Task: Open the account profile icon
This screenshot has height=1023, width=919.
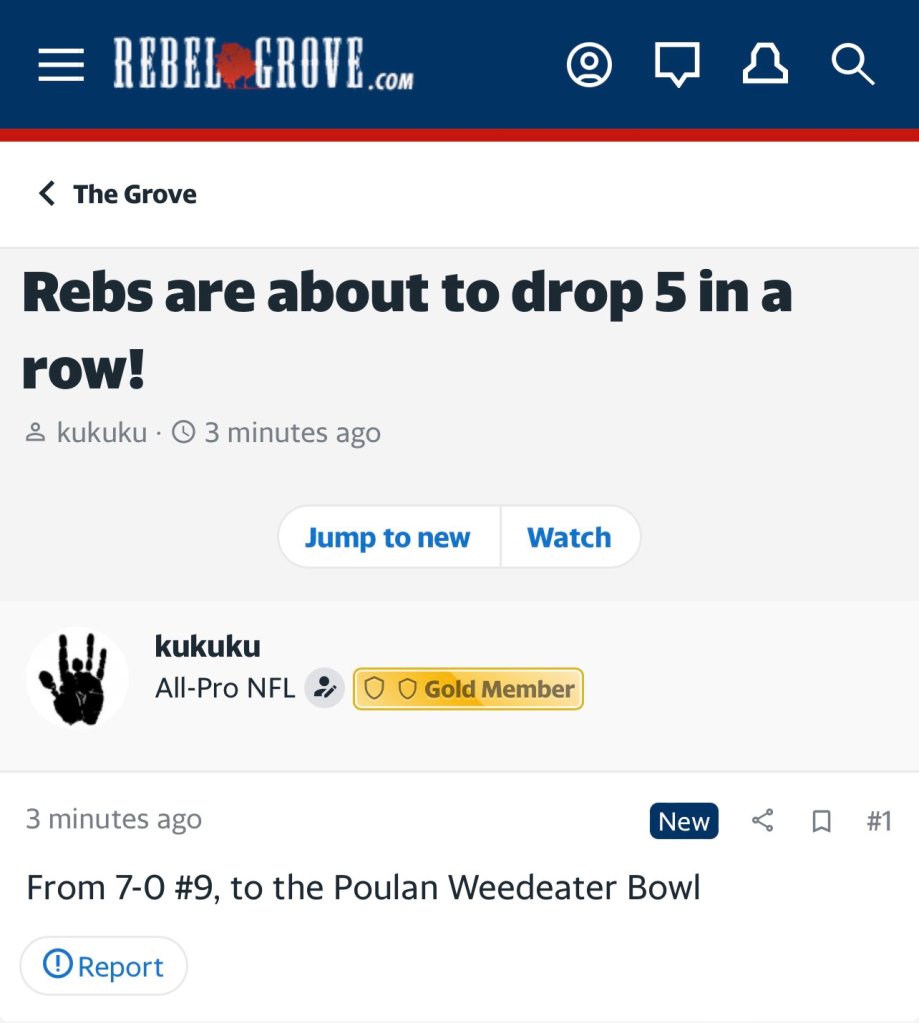Action: 589,65
